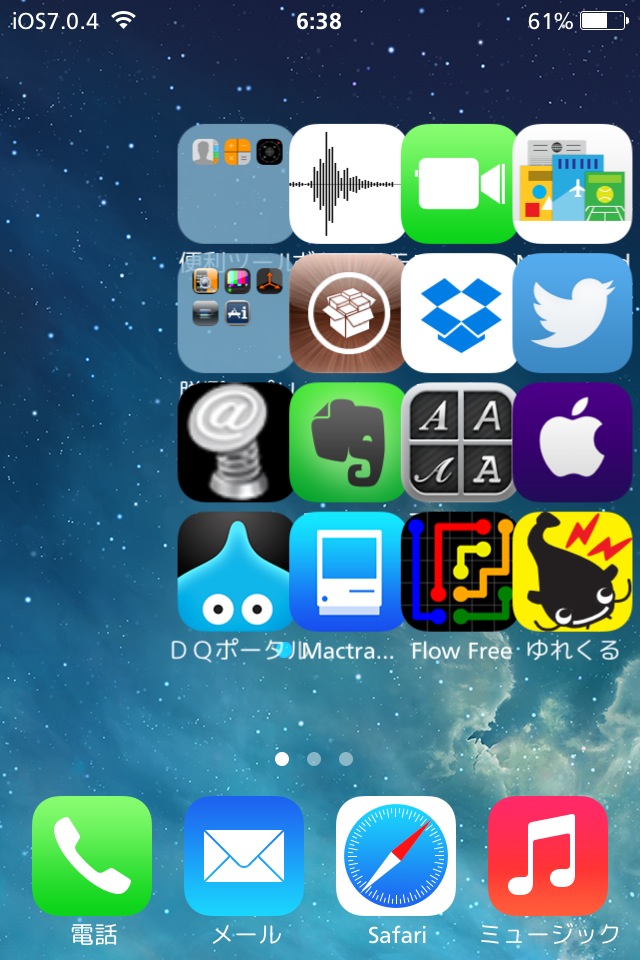Start the Flow Free game
This screenshot has width=640, height=960.
coord(460,571)
